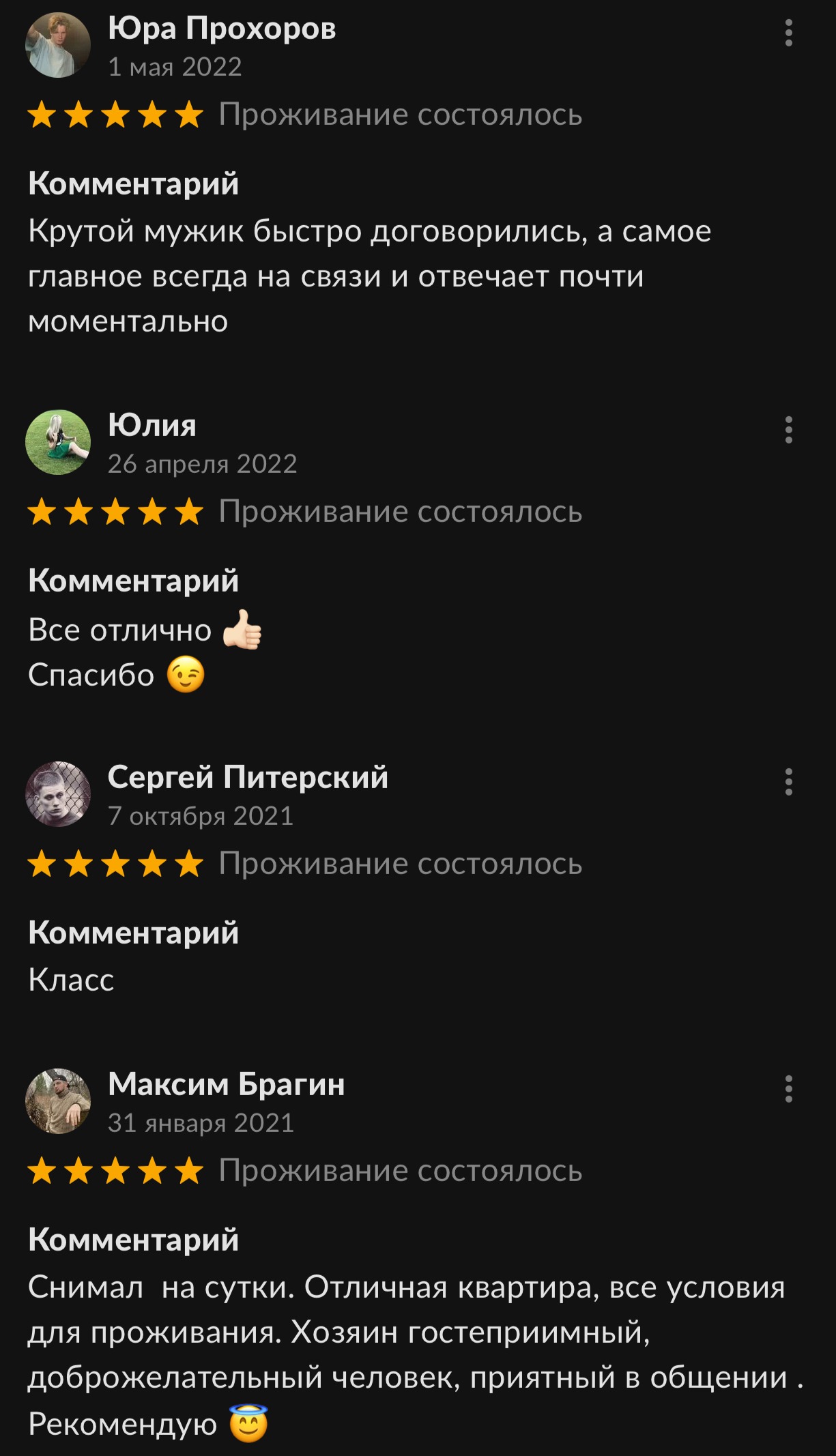The image size is (836, 1456).
Task: Open the three-dot menu on Юлия's review
Action: [788, 430]
